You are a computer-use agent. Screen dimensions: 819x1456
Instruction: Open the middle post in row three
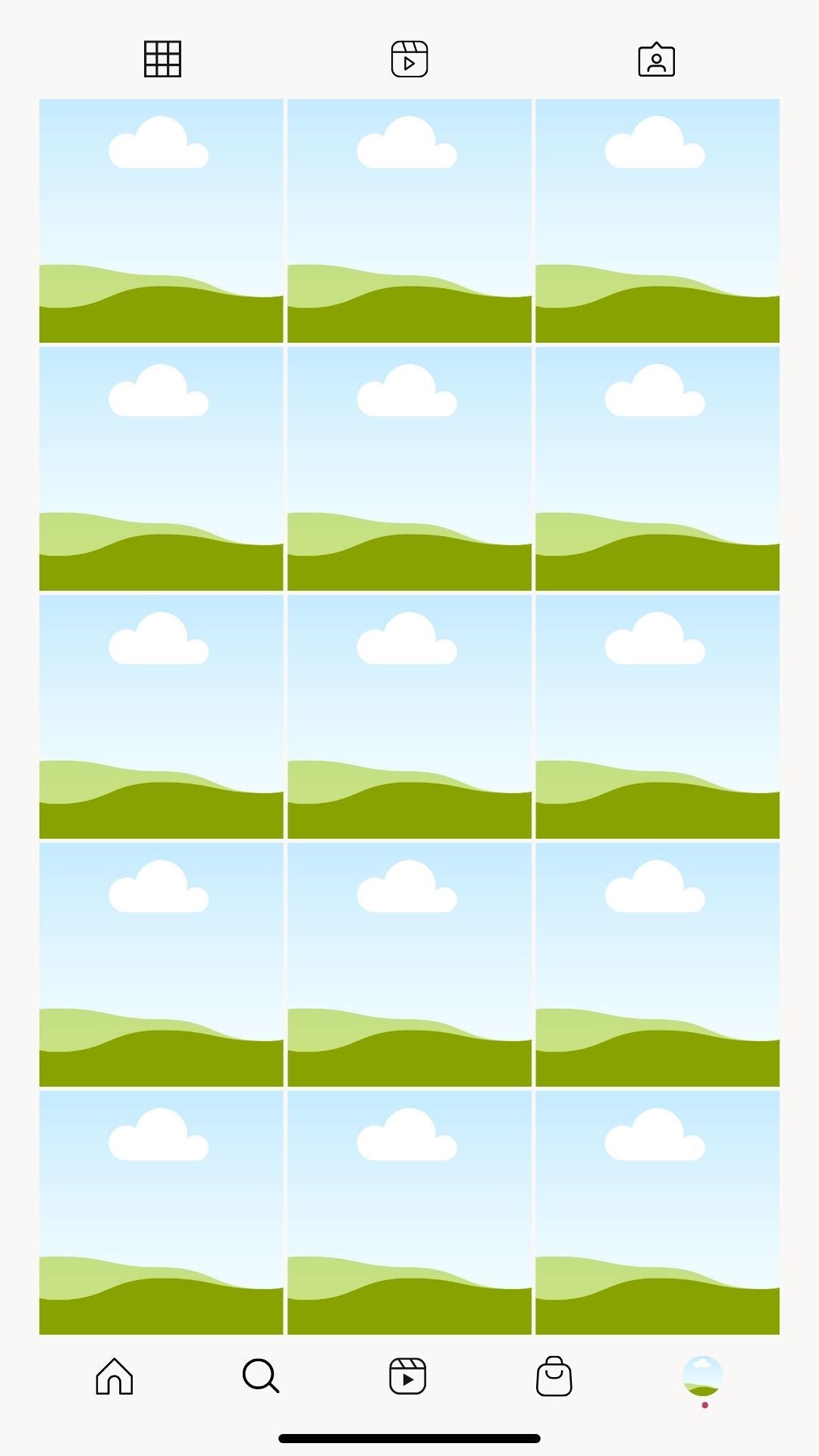pos(409,717)
